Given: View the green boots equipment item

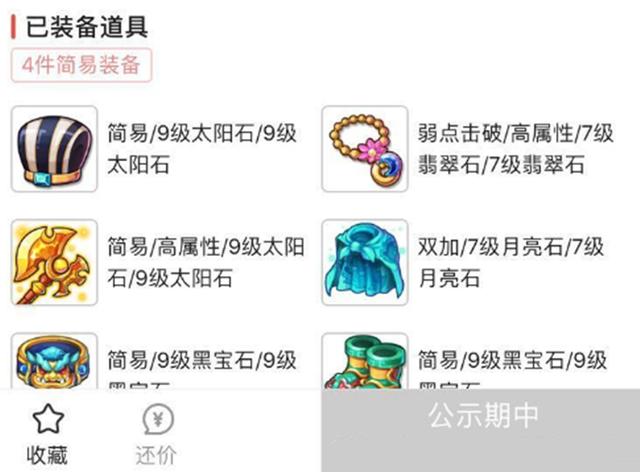Looking at the screenshot, I should coord(364,362).
